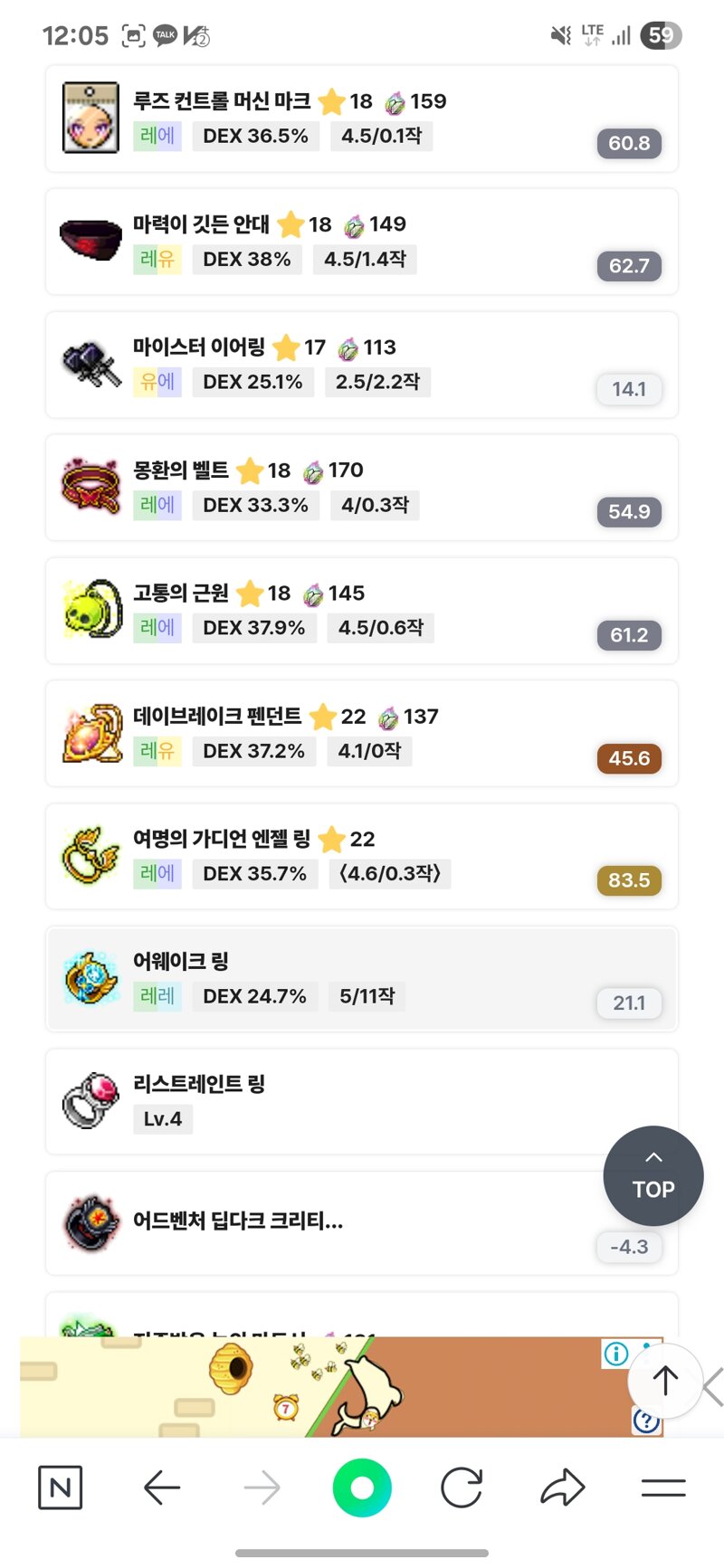The height and width of the screenshot is (1568, 724).
Task: Select the 마이스터 이어링 item row
Action: pyautogui.click(x=362, y=365)
